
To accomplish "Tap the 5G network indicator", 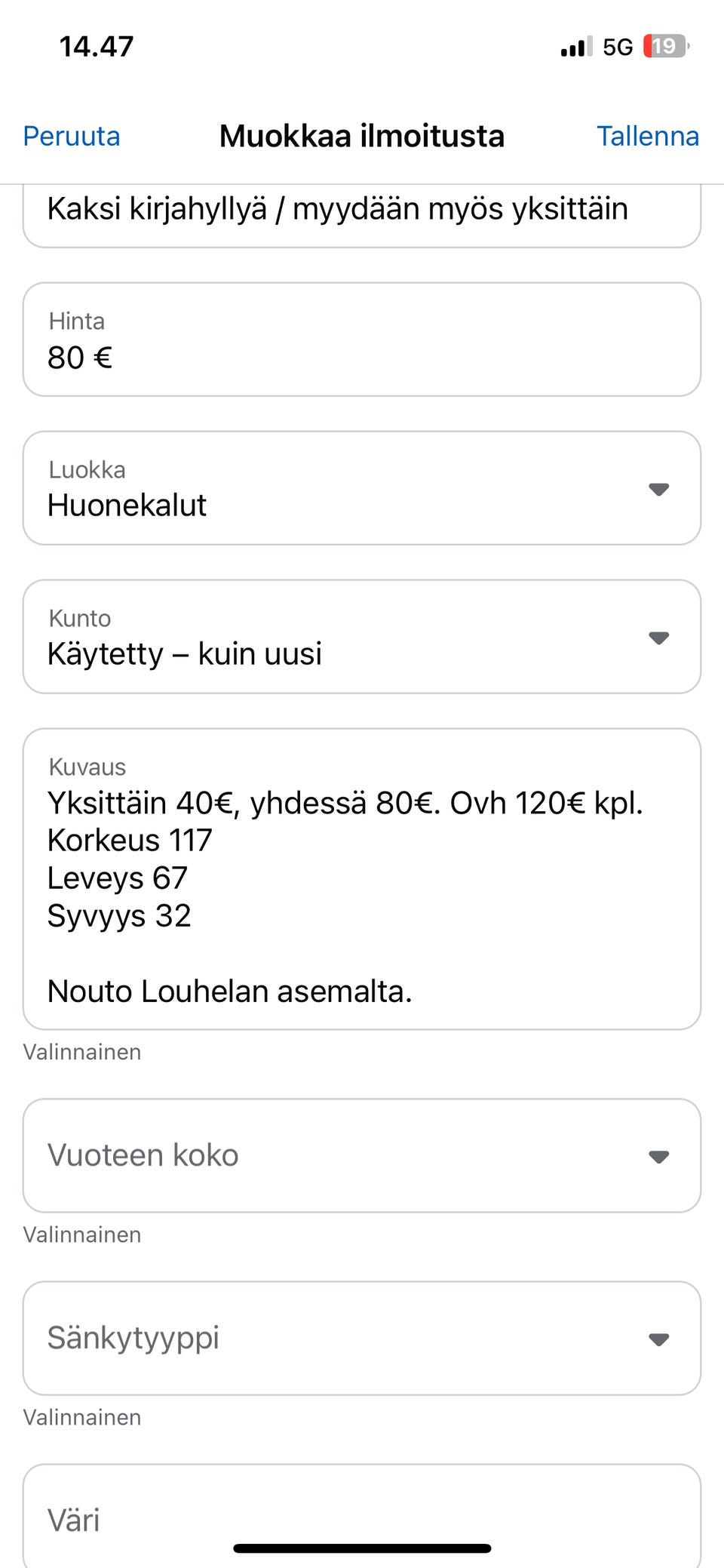I will coord(618,47).
